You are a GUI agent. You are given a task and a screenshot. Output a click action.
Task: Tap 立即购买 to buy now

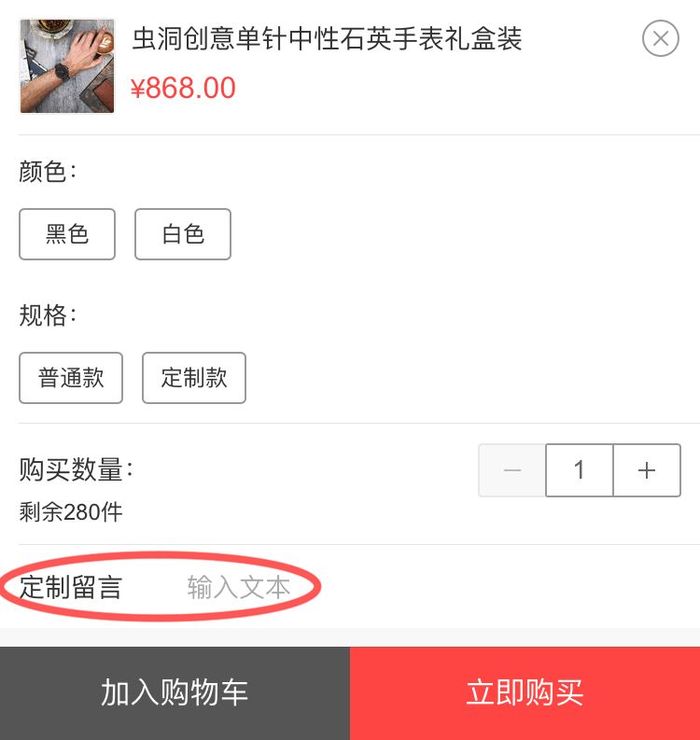pyautogui.click(x=525, y=693)
